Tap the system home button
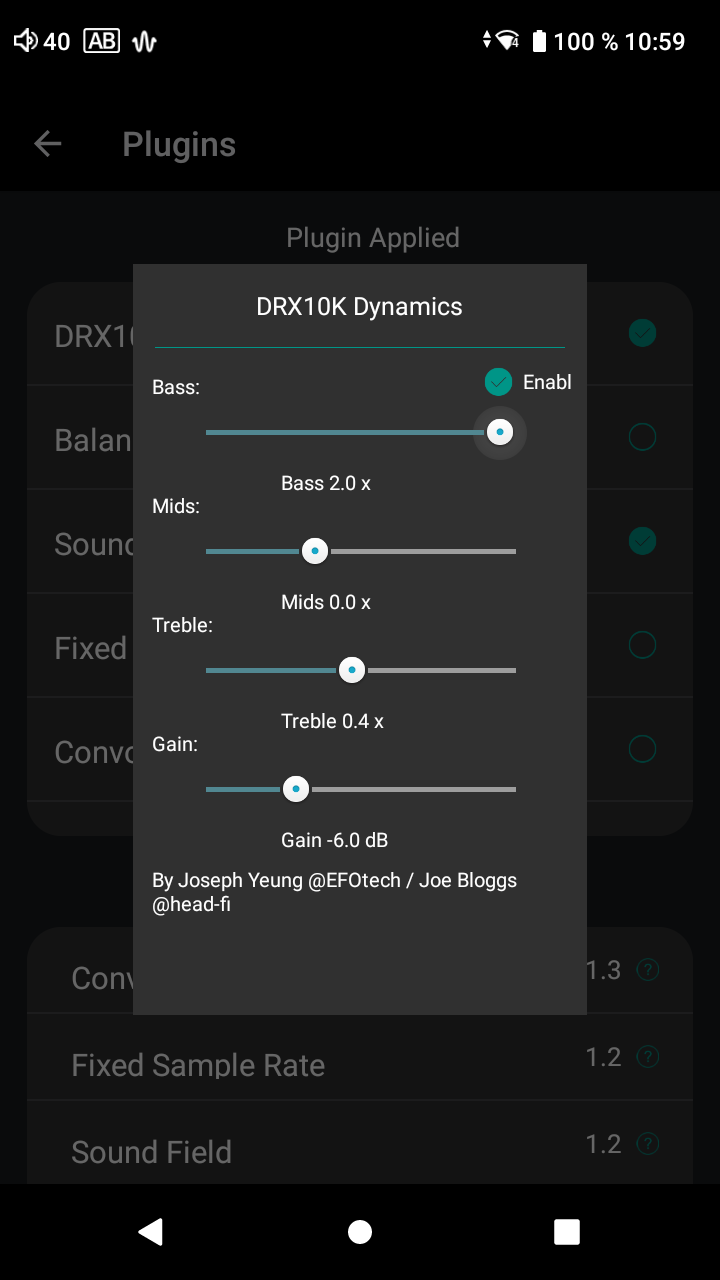Viewport: 720px width, 1280px height. pos(360,1232)
